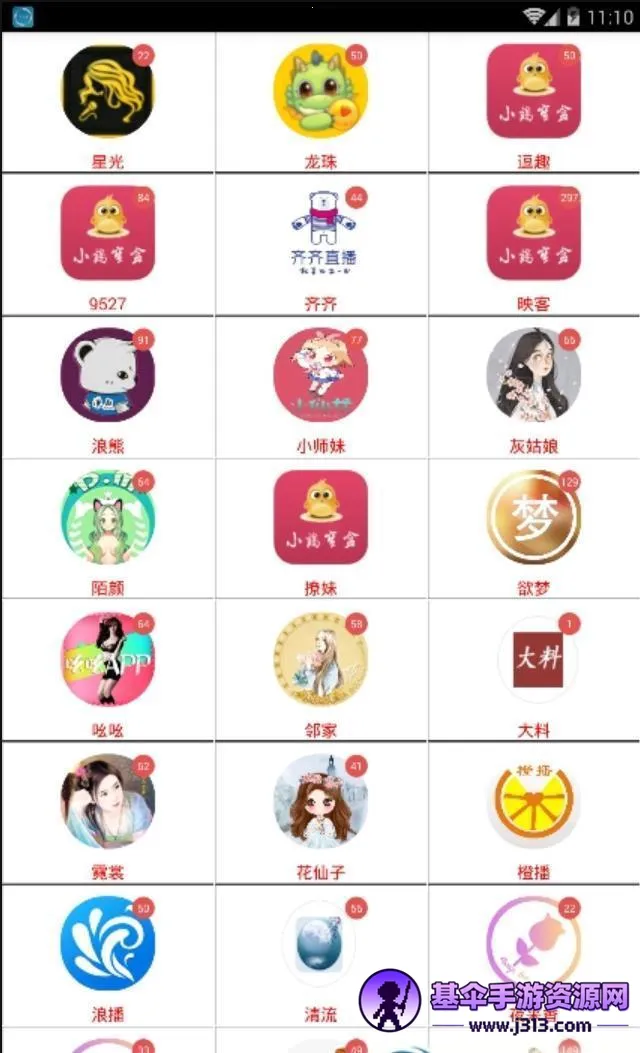640x1053 pixels.
Task: Select the 浪熊 tile
Action: coord(107,387)
